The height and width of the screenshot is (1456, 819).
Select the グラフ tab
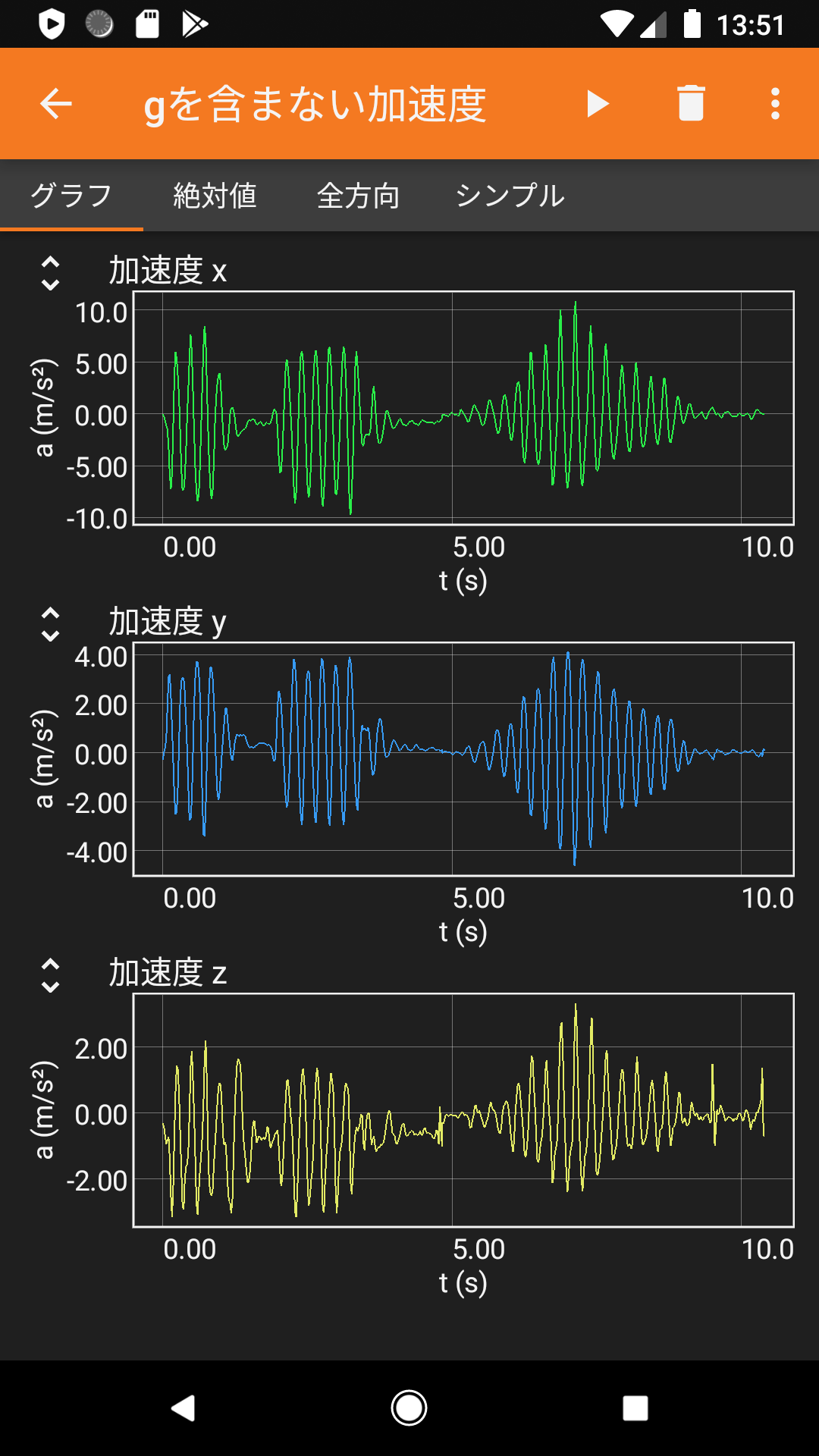[71, 196]
